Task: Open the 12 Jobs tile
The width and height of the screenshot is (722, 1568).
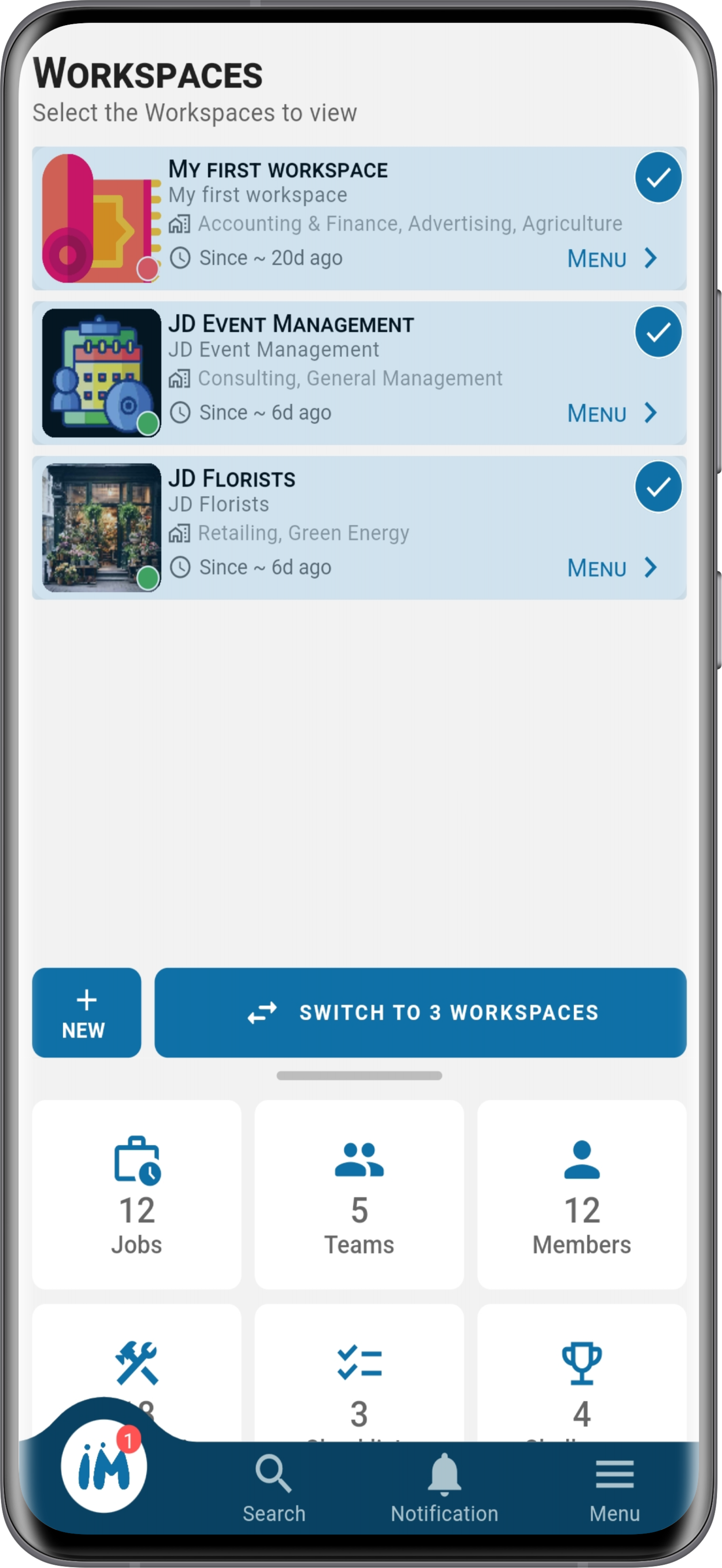Action: pyautogui.click(x=137, y=1194)
